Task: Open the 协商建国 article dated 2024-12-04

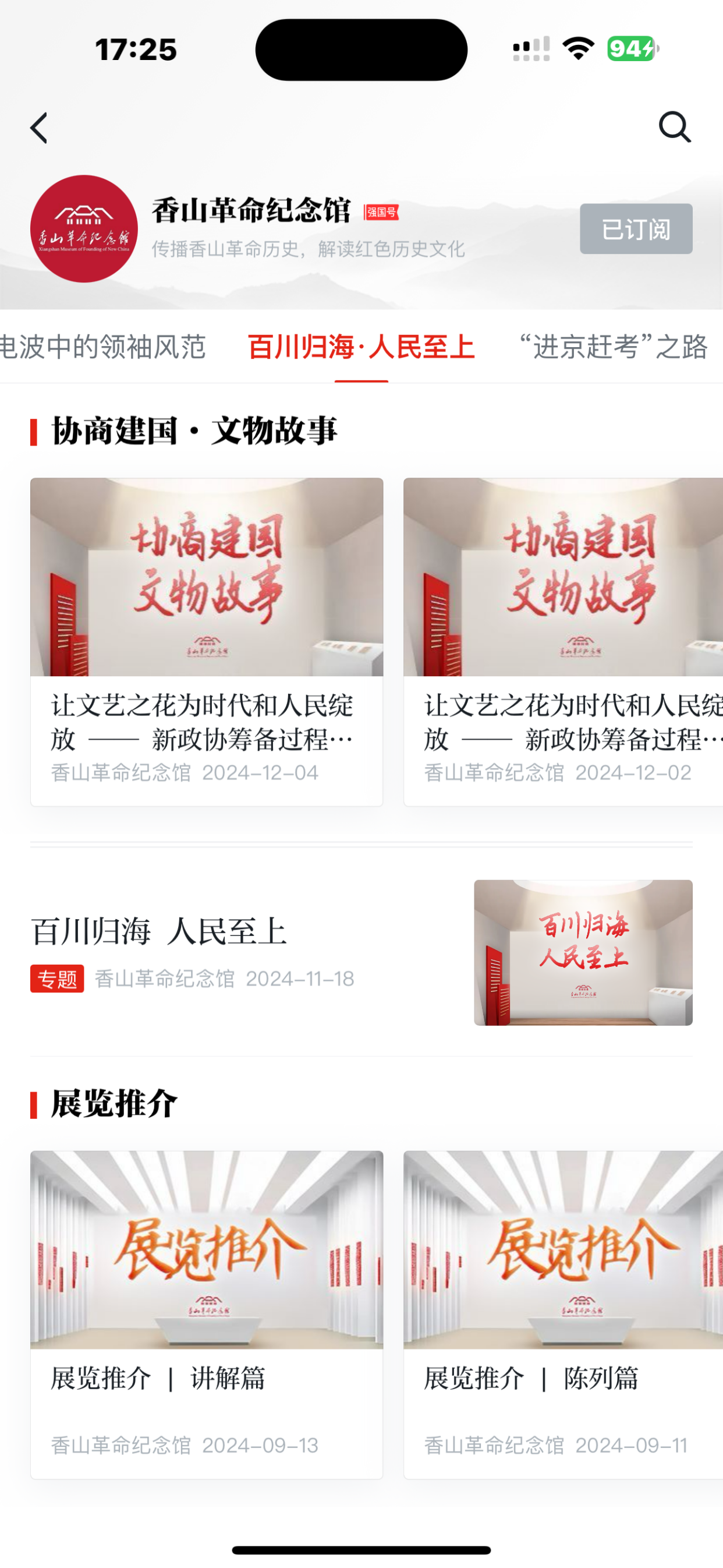Action: tap(207, 641)
